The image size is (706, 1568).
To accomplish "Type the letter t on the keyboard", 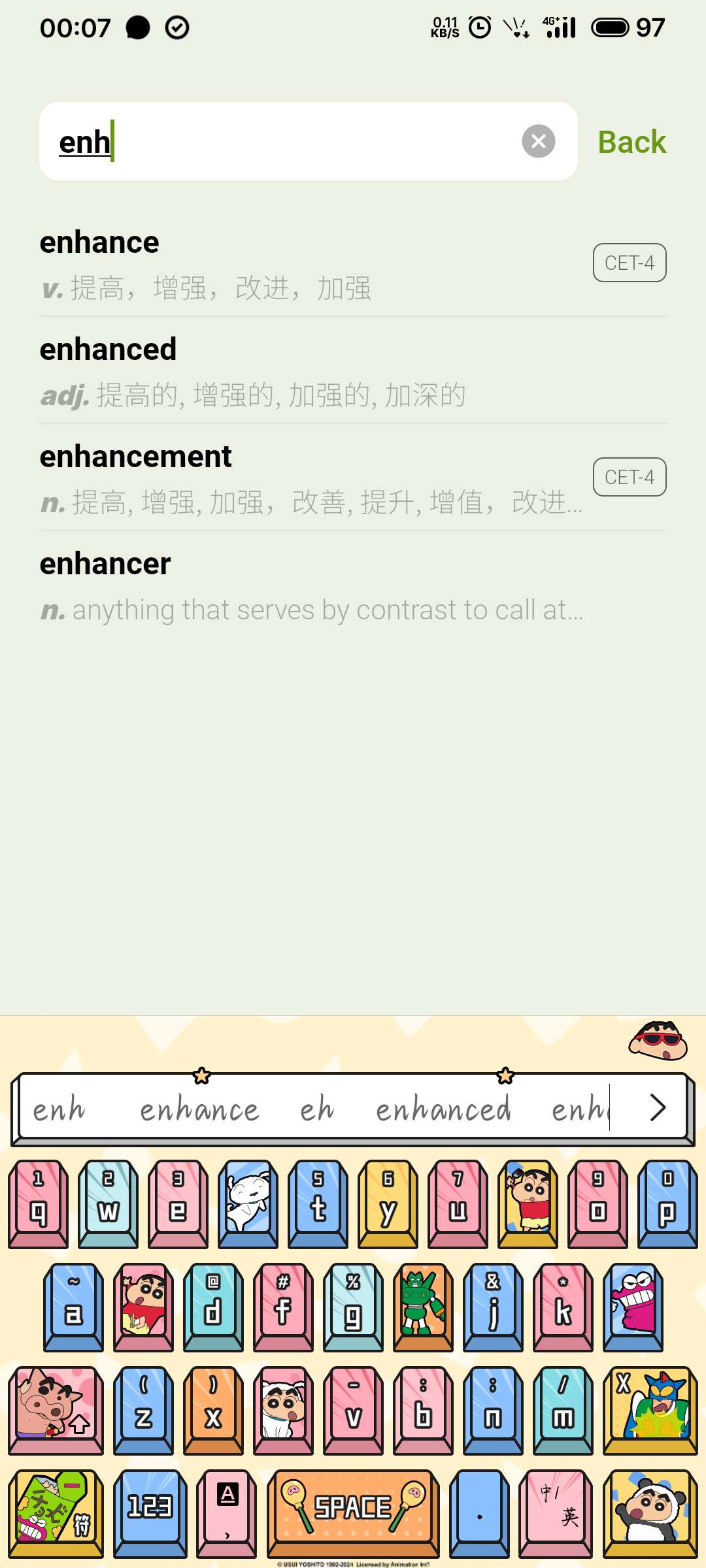I will 318,1201.
